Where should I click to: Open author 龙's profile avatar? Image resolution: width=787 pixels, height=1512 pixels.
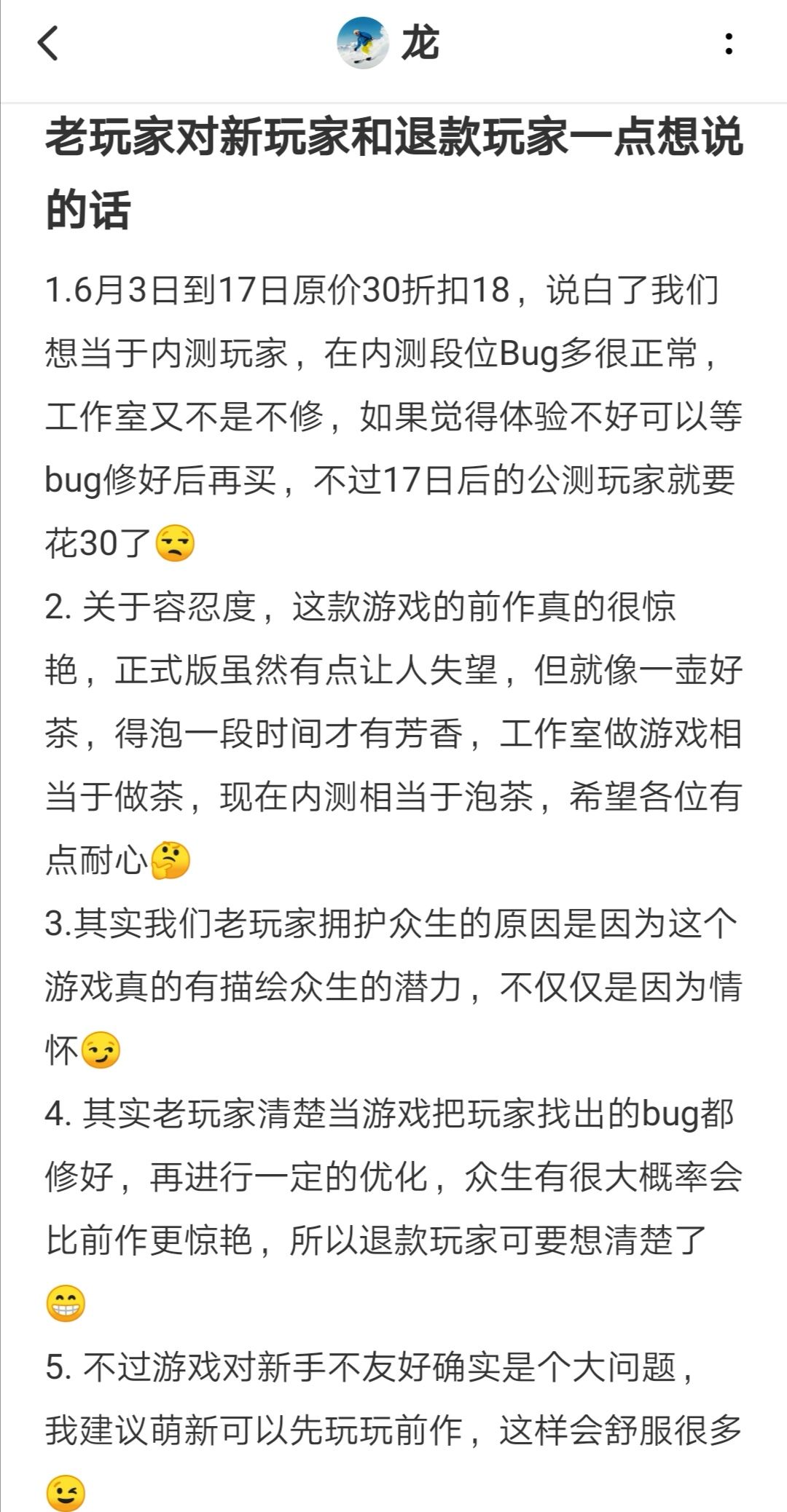tap(362, 43)
